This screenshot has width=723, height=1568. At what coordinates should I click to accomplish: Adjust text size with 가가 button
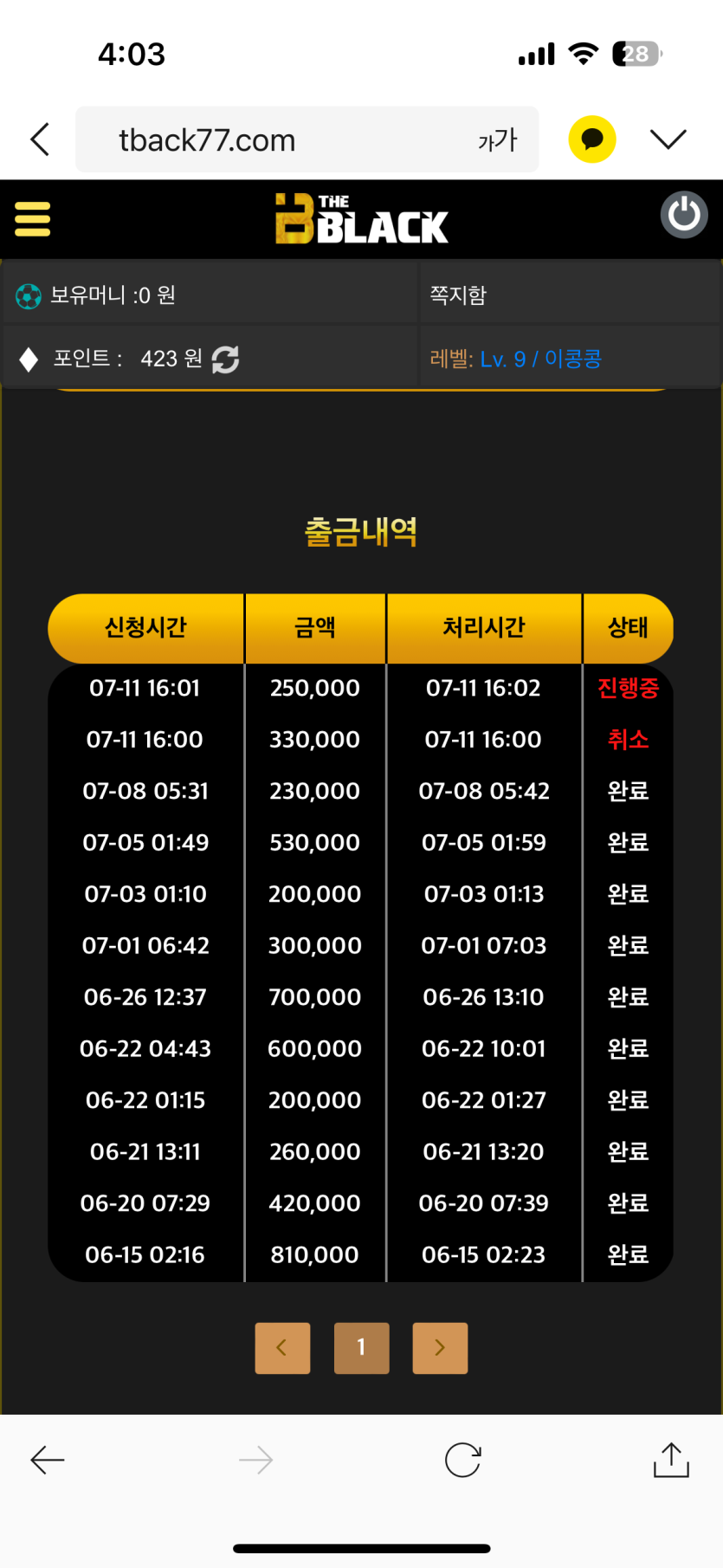(x=497, y=139)
